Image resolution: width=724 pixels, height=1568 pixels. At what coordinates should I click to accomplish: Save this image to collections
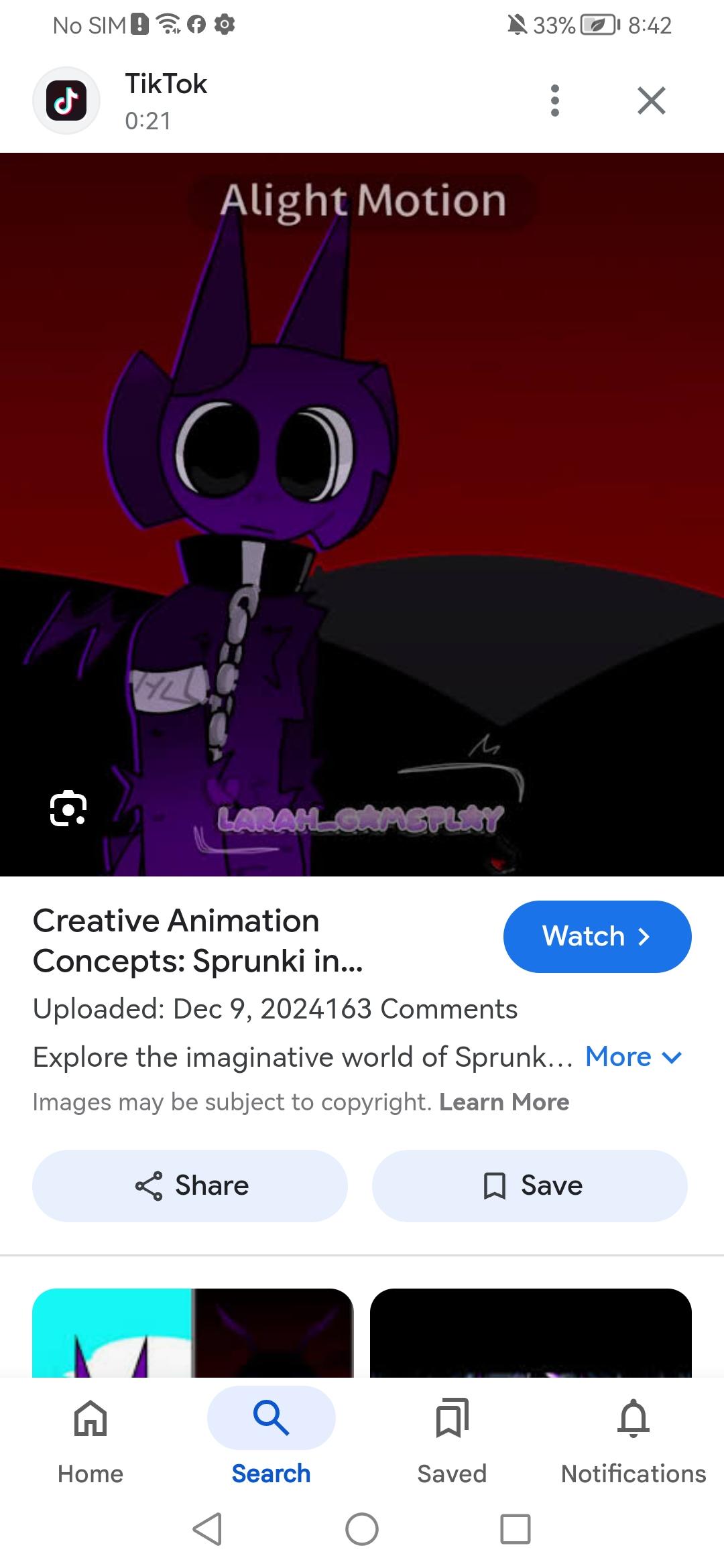pos(530,1185)
